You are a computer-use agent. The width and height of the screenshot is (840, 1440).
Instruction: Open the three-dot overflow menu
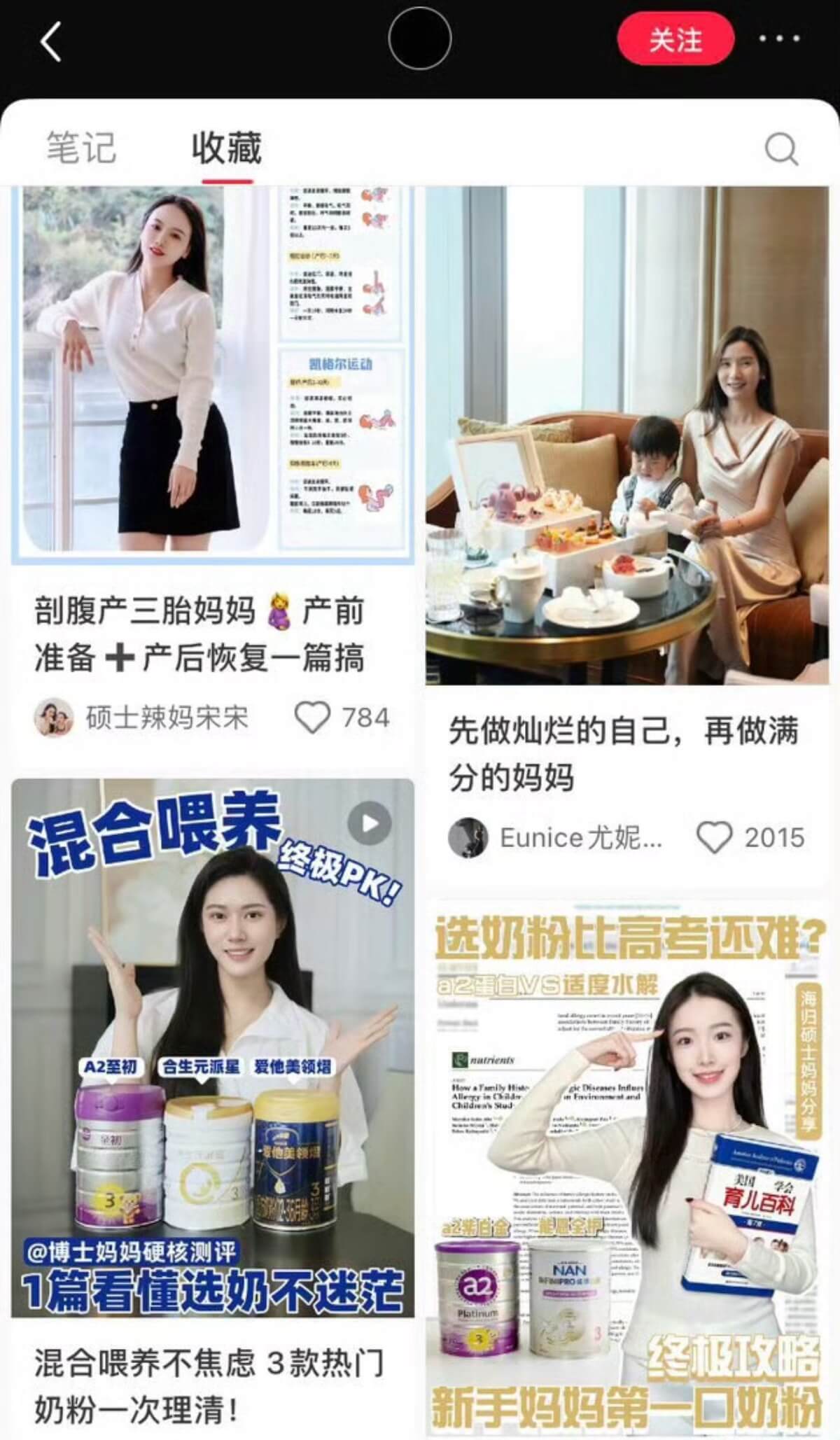point(779,39)
